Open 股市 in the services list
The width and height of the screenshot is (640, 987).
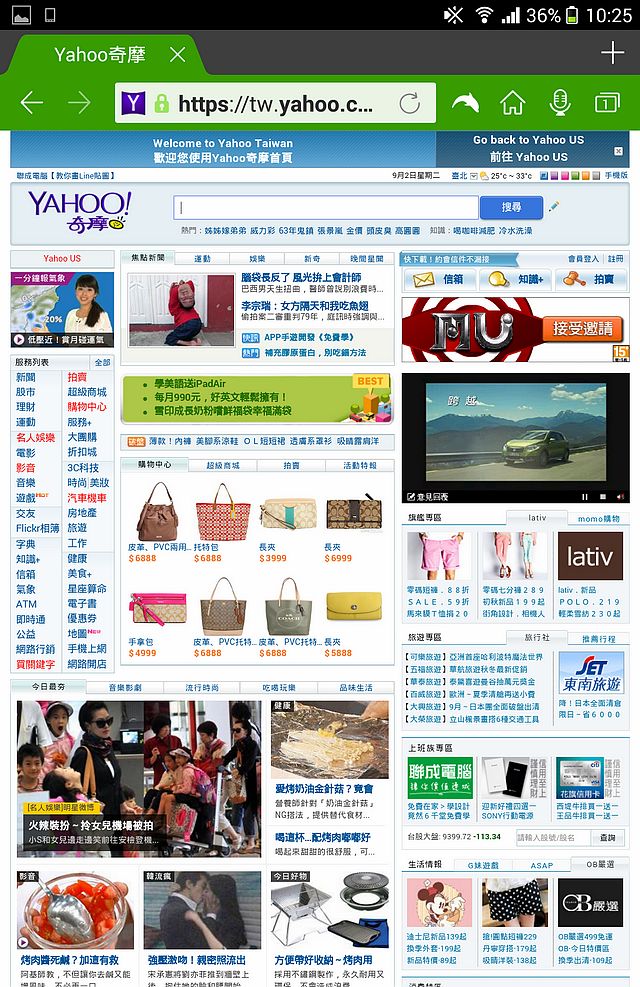point(26,392)
